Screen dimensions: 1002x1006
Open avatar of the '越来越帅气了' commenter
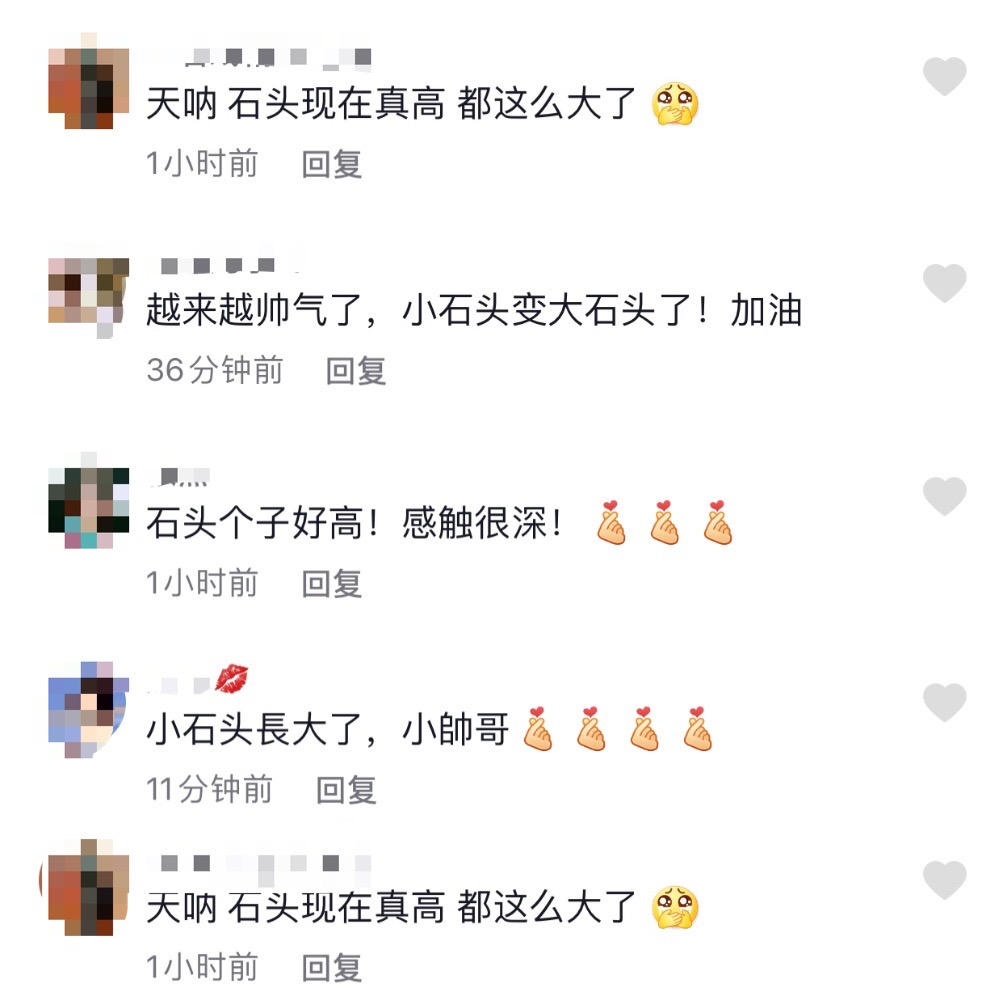[89, 291]
